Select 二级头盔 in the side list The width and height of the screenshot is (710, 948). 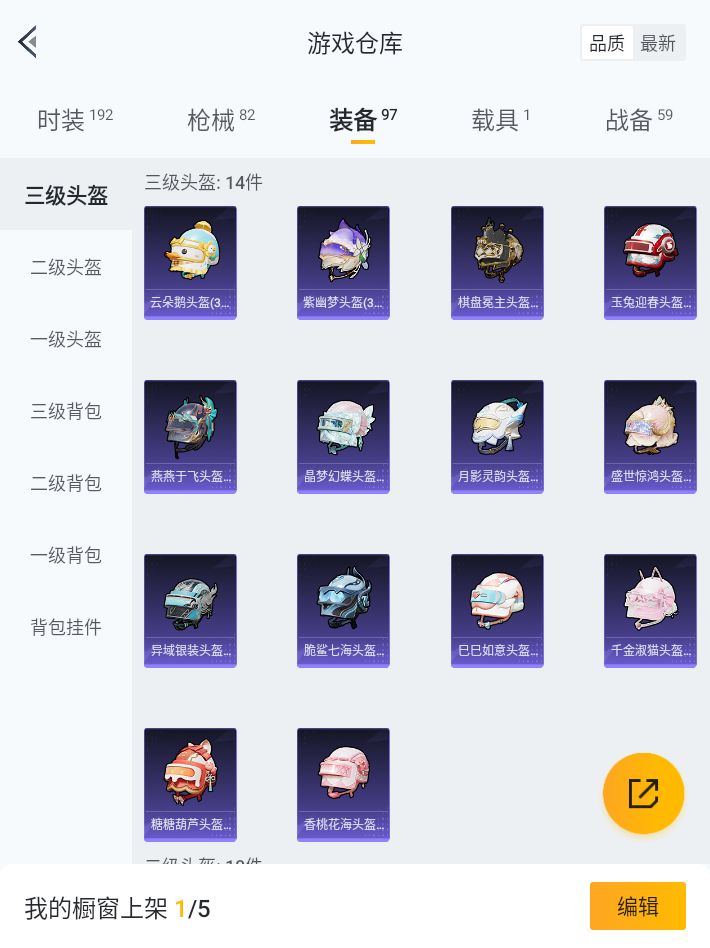tap(66, 267)
